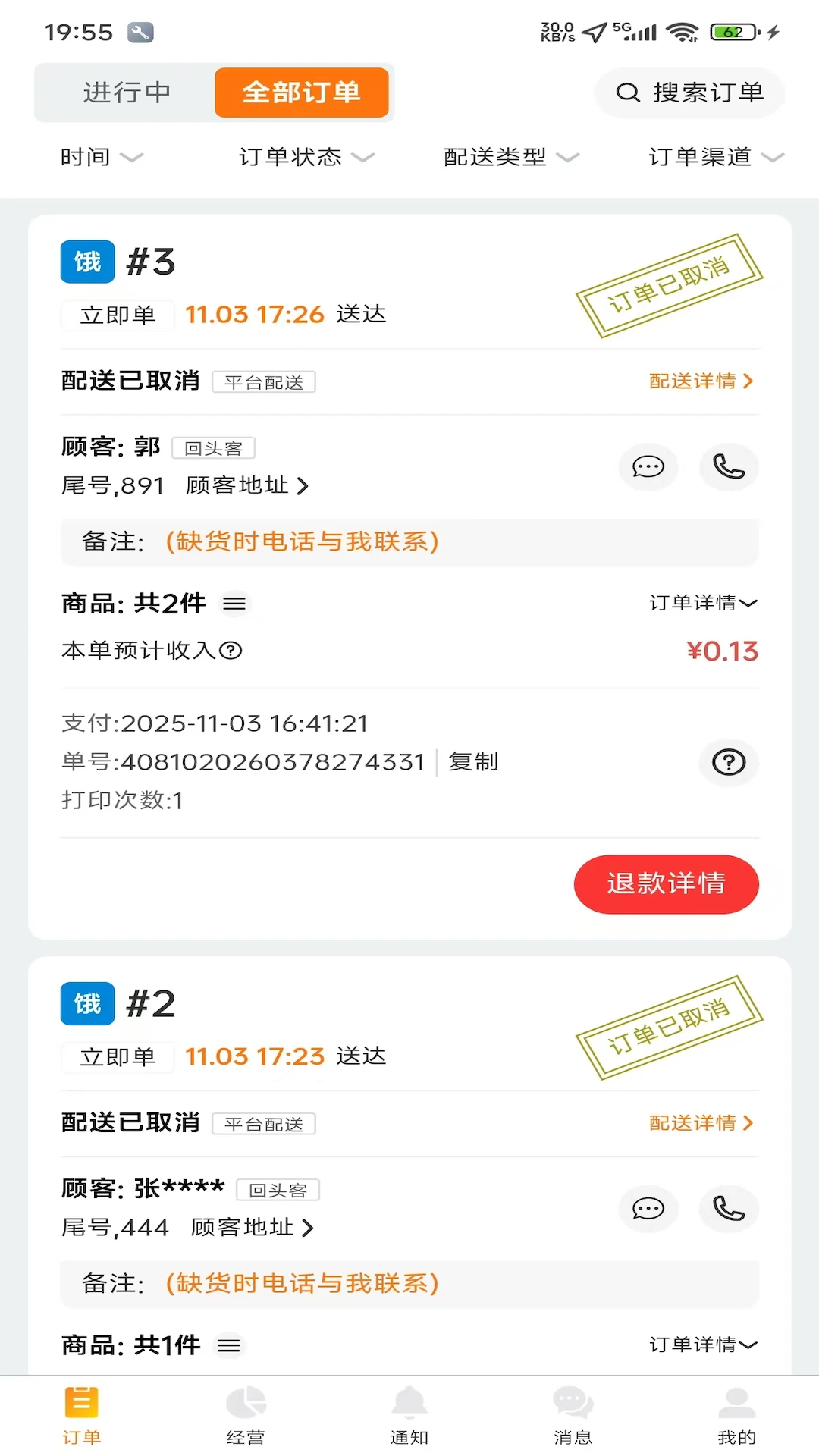Viewport: 819px width, 1456px height.
Task: Expand the 订单状态 filter
Action: click(305, 158)
